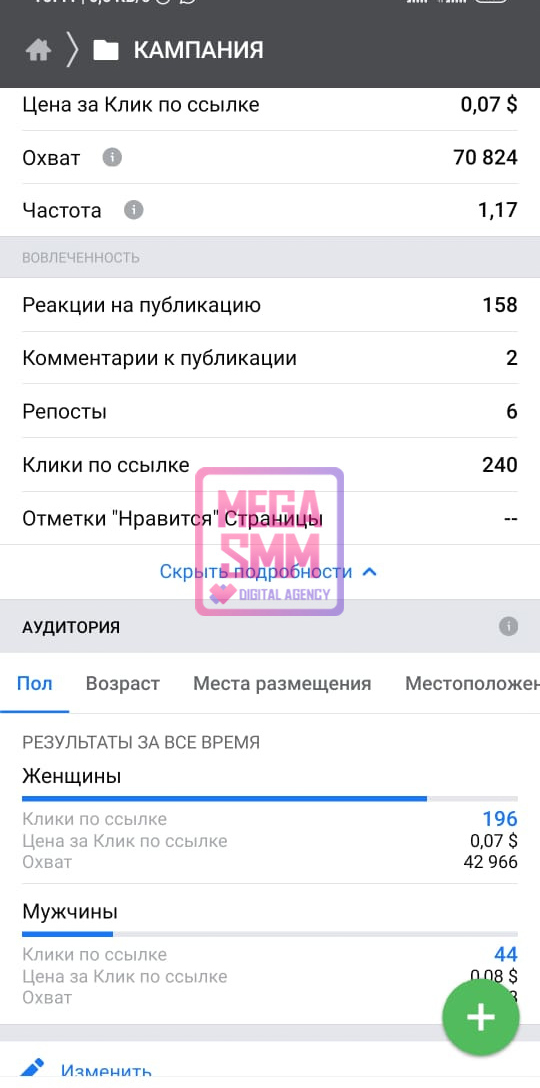Image resolution: width=540 pixels, height=1088 pixels.
Task: Select the Пол audience tab
Action: click(x=35, y=683)
